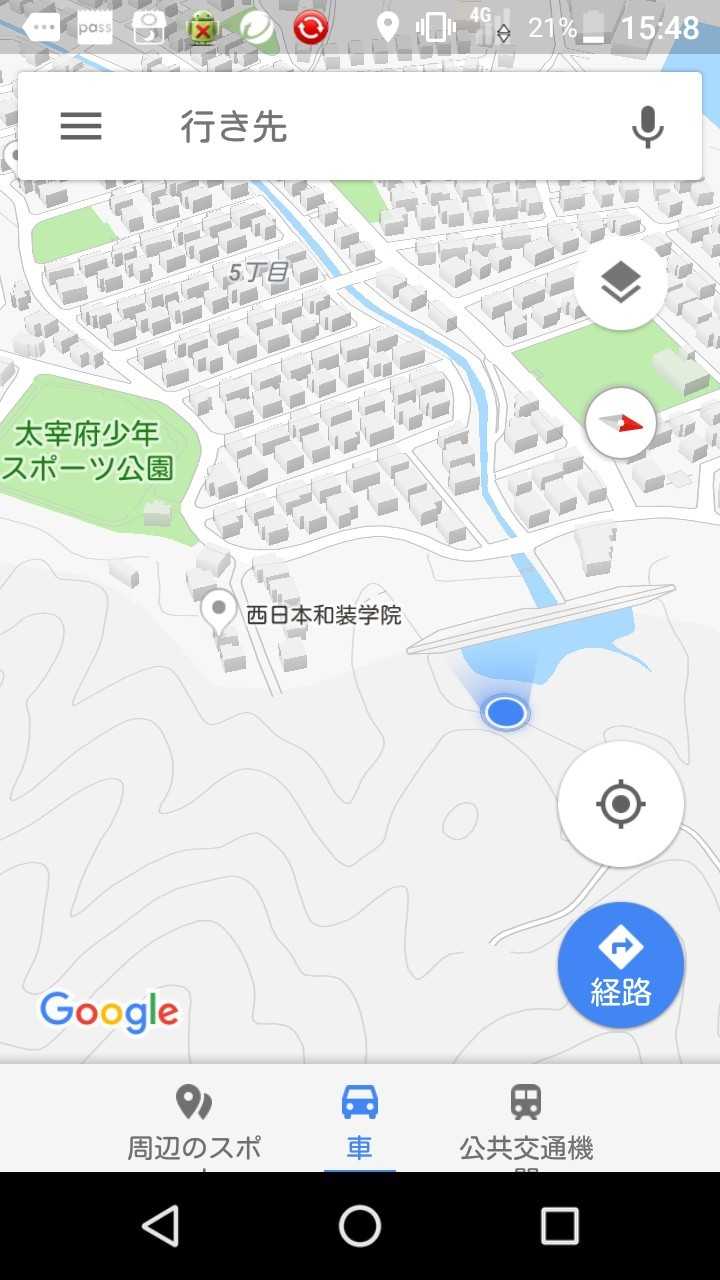This screenshot has width=720, height=1280.
Task: Center the map on my location
Action: point(621,804)
